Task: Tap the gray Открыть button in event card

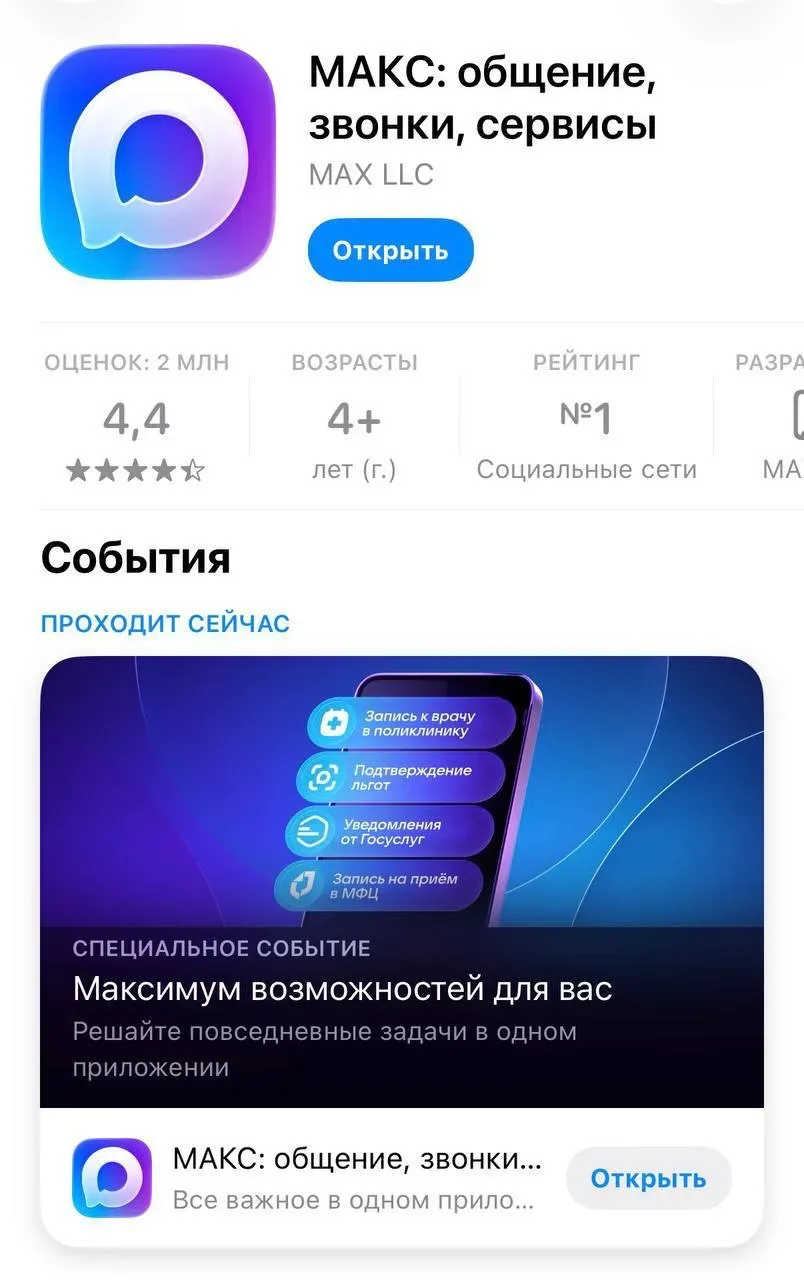Action: [x=648, y=1179]
